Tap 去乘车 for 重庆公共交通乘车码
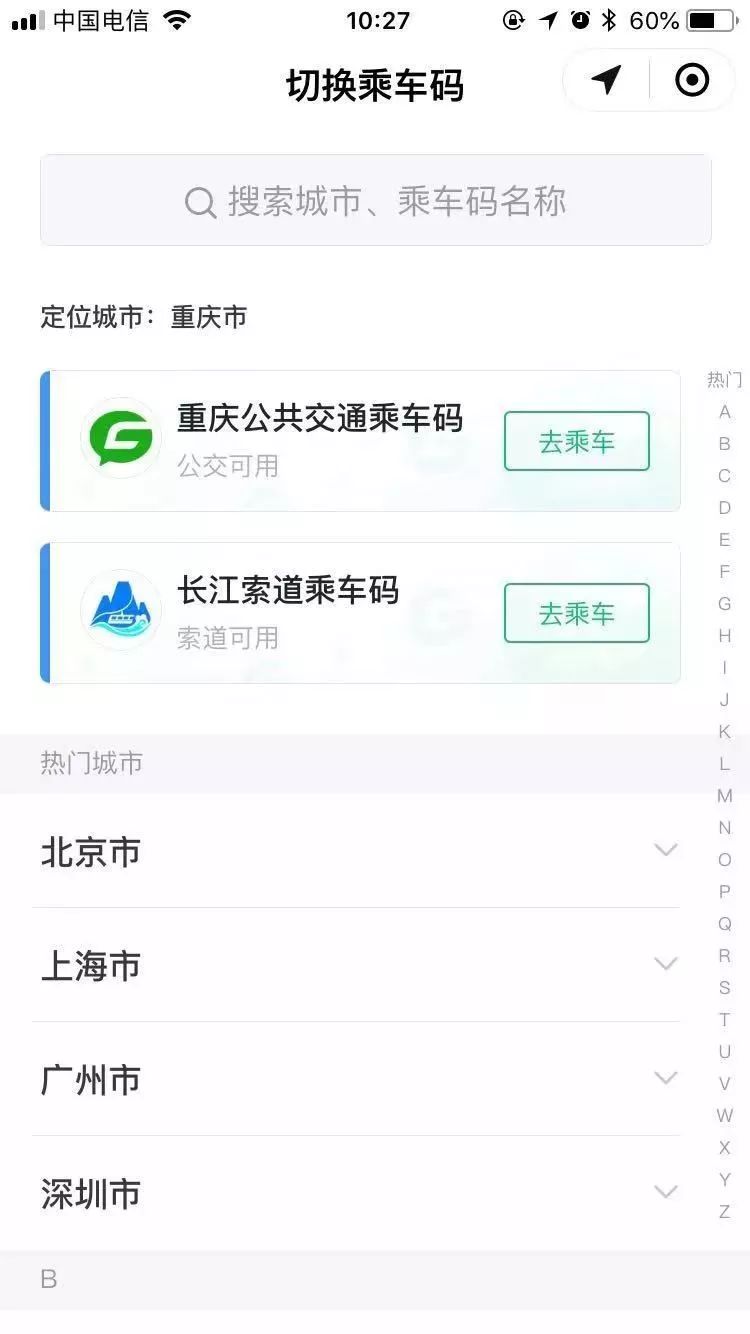Viewport: 750px width, 1334px height. [577, 441]
